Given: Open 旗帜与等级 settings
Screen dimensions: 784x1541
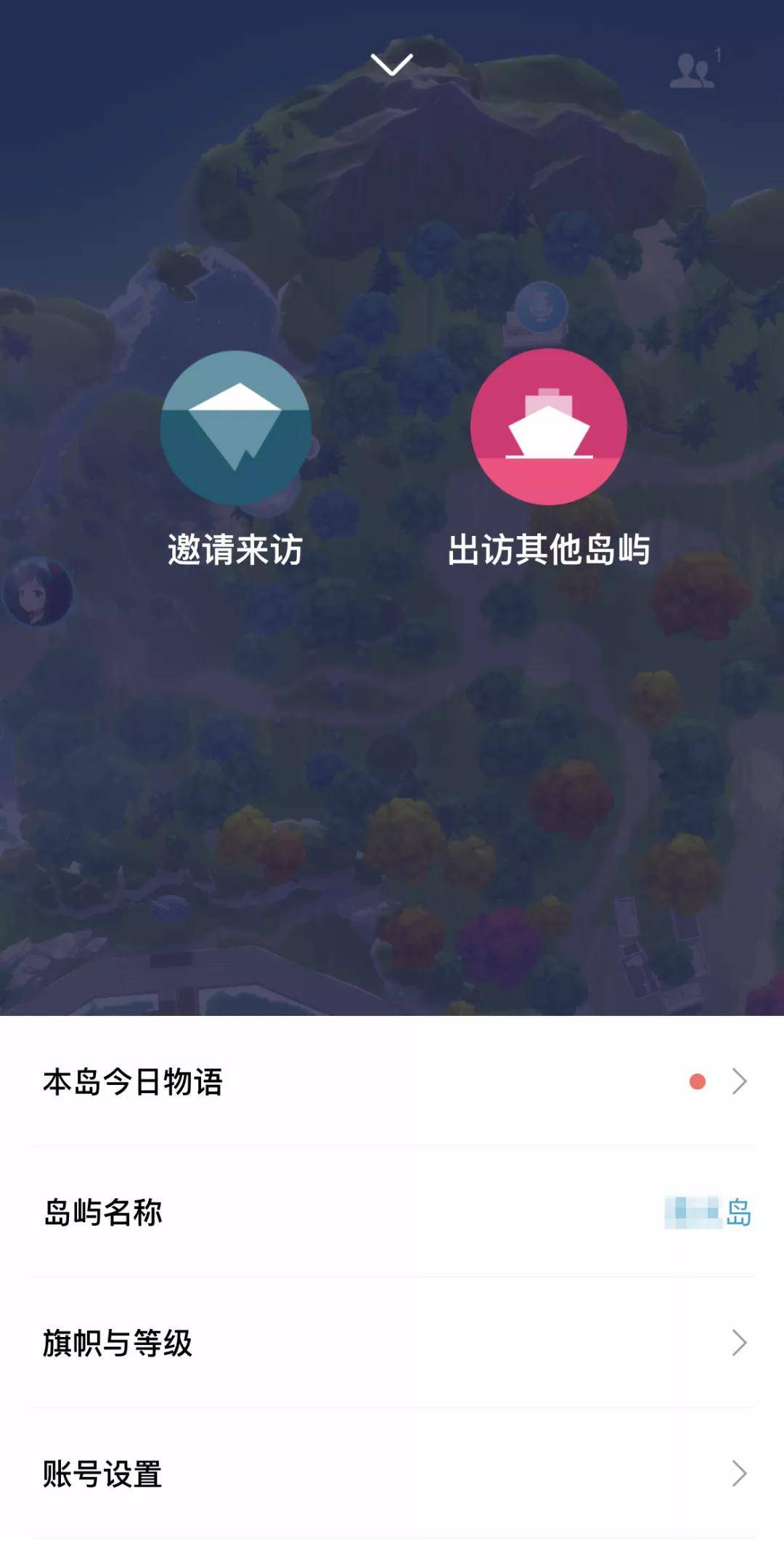Looking at the screenshot, I should [392, 1343].
